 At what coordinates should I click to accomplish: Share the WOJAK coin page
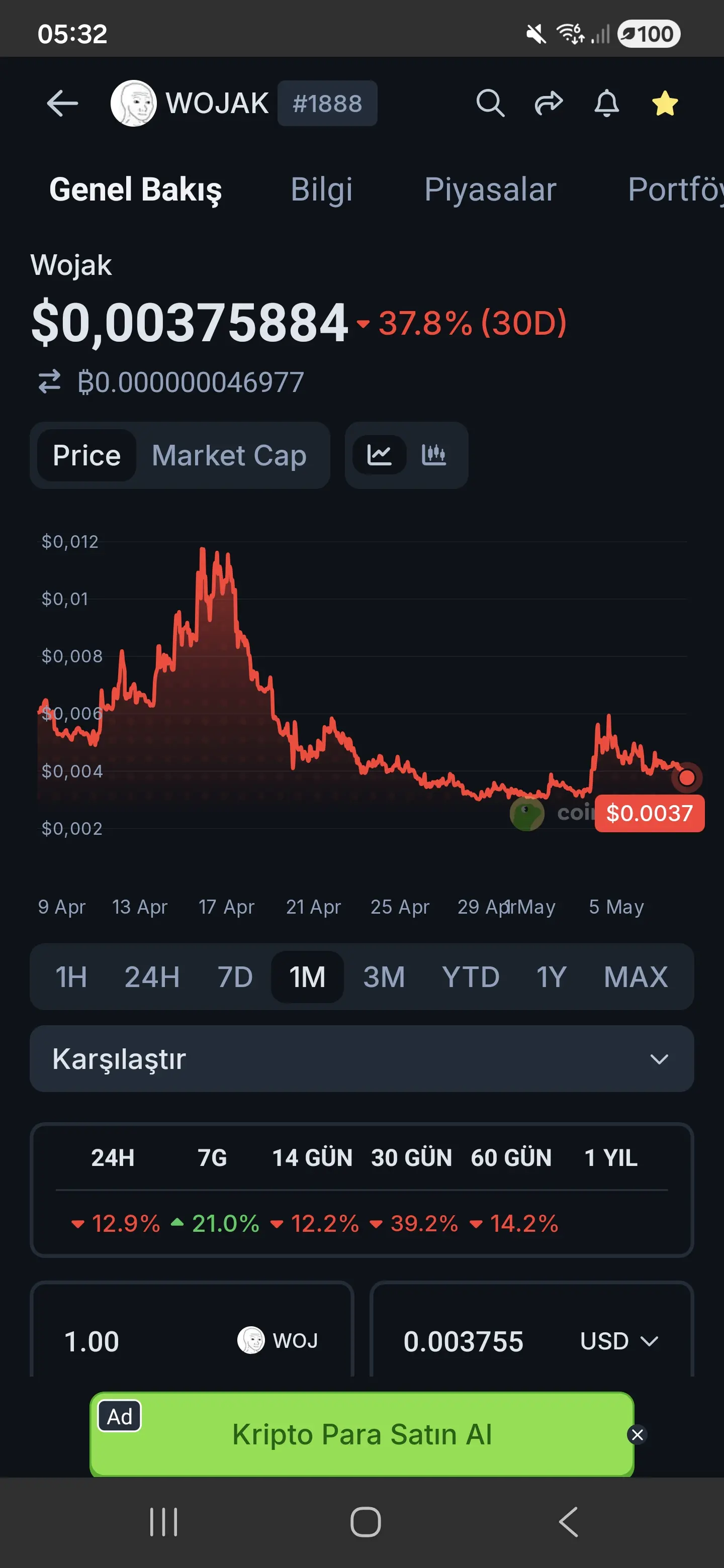pos(548,103)
